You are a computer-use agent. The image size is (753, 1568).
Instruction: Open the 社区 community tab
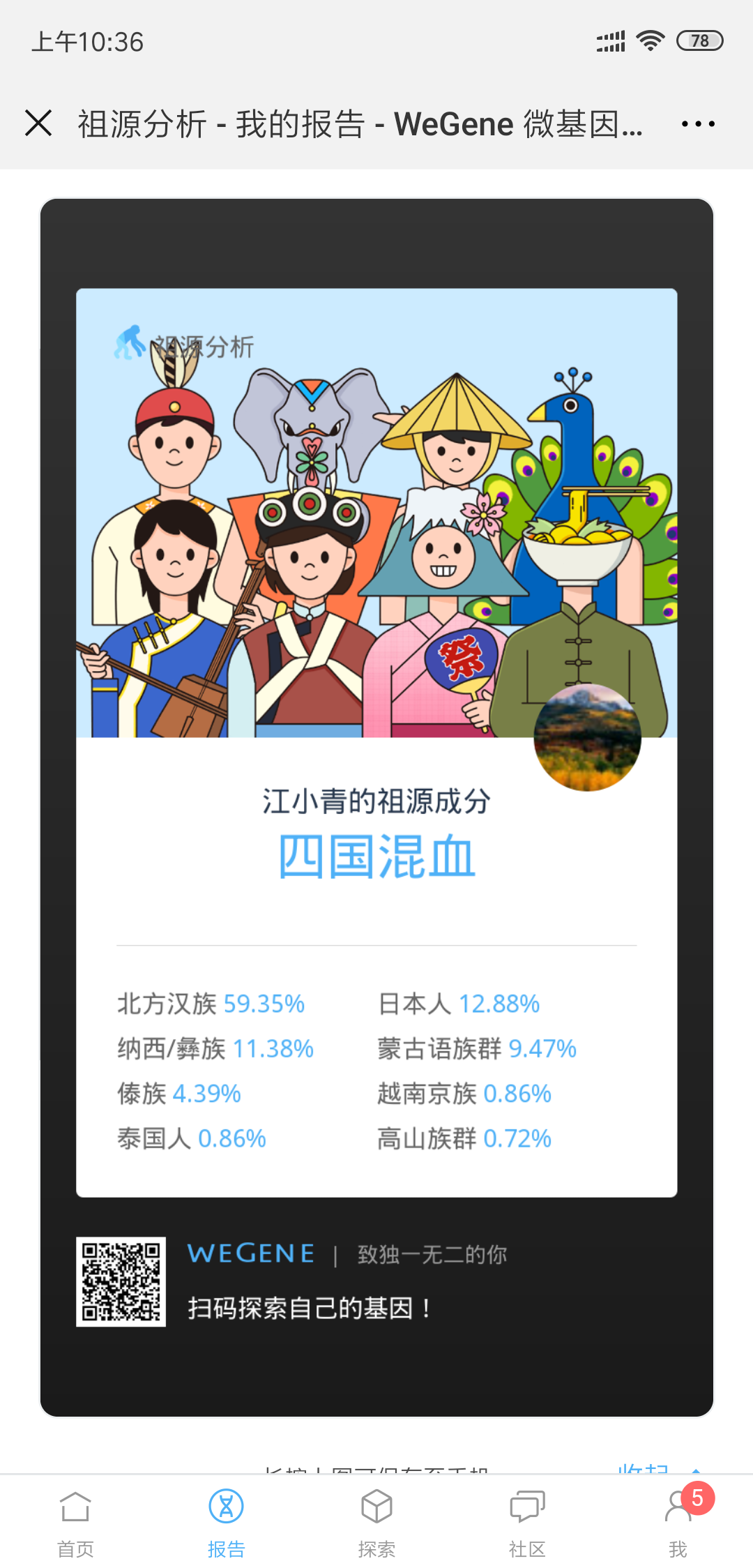pos(527,1522)
